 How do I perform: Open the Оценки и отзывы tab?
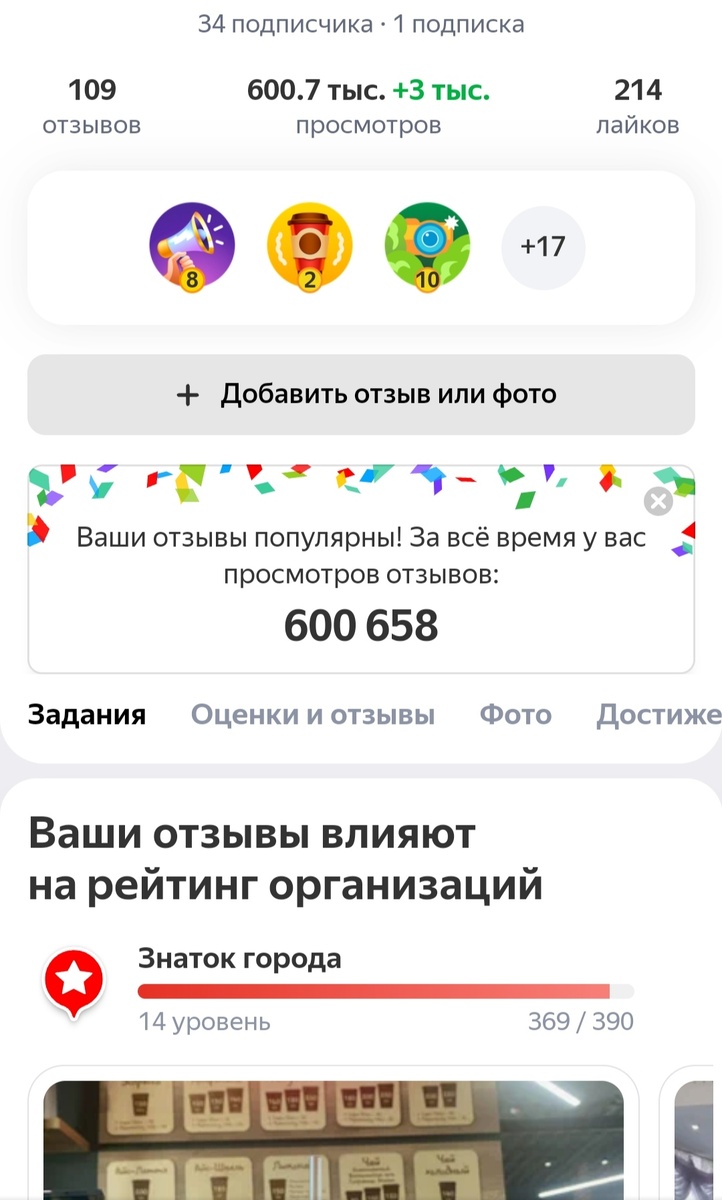click(x=313, y=714)
